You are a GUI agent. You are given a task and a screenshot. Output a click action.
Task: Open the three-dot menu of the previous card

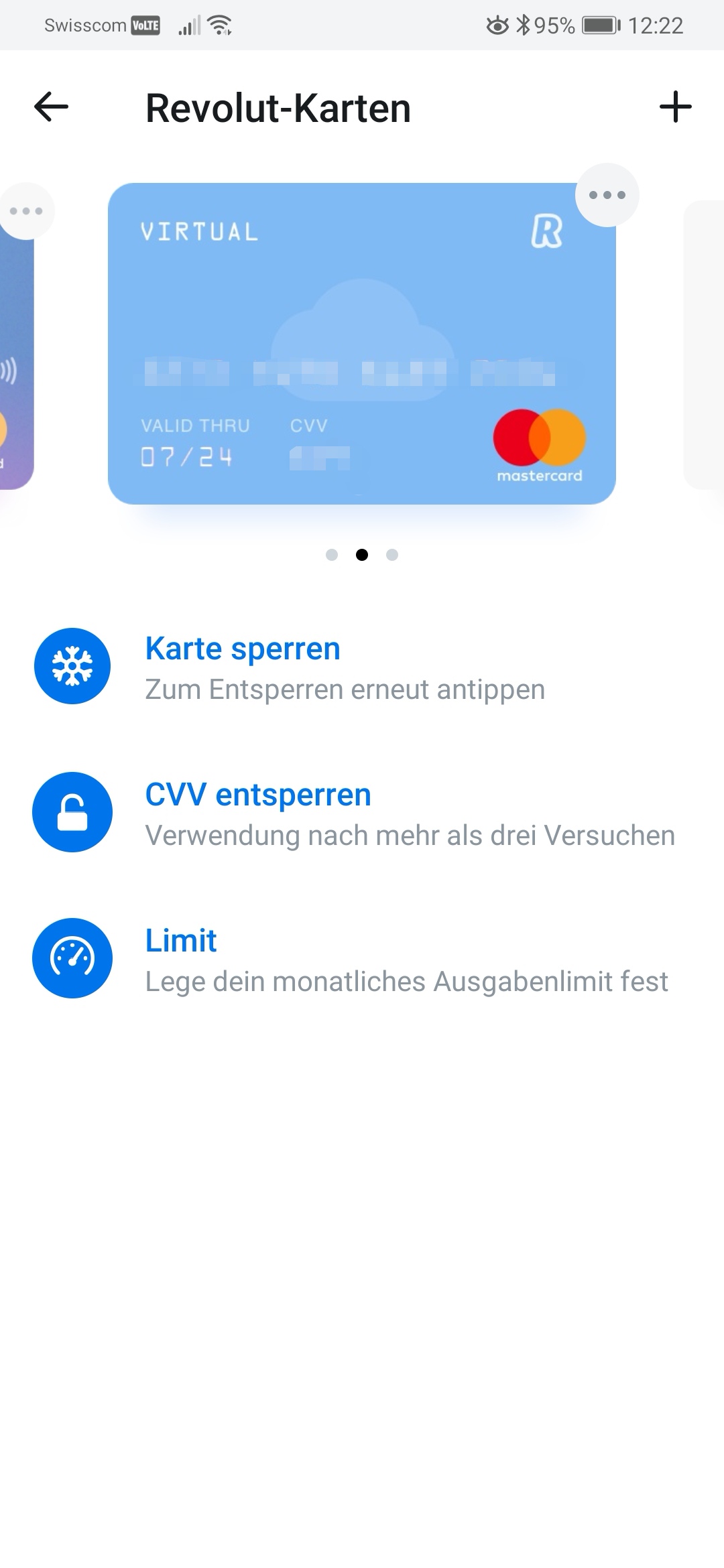25,211
